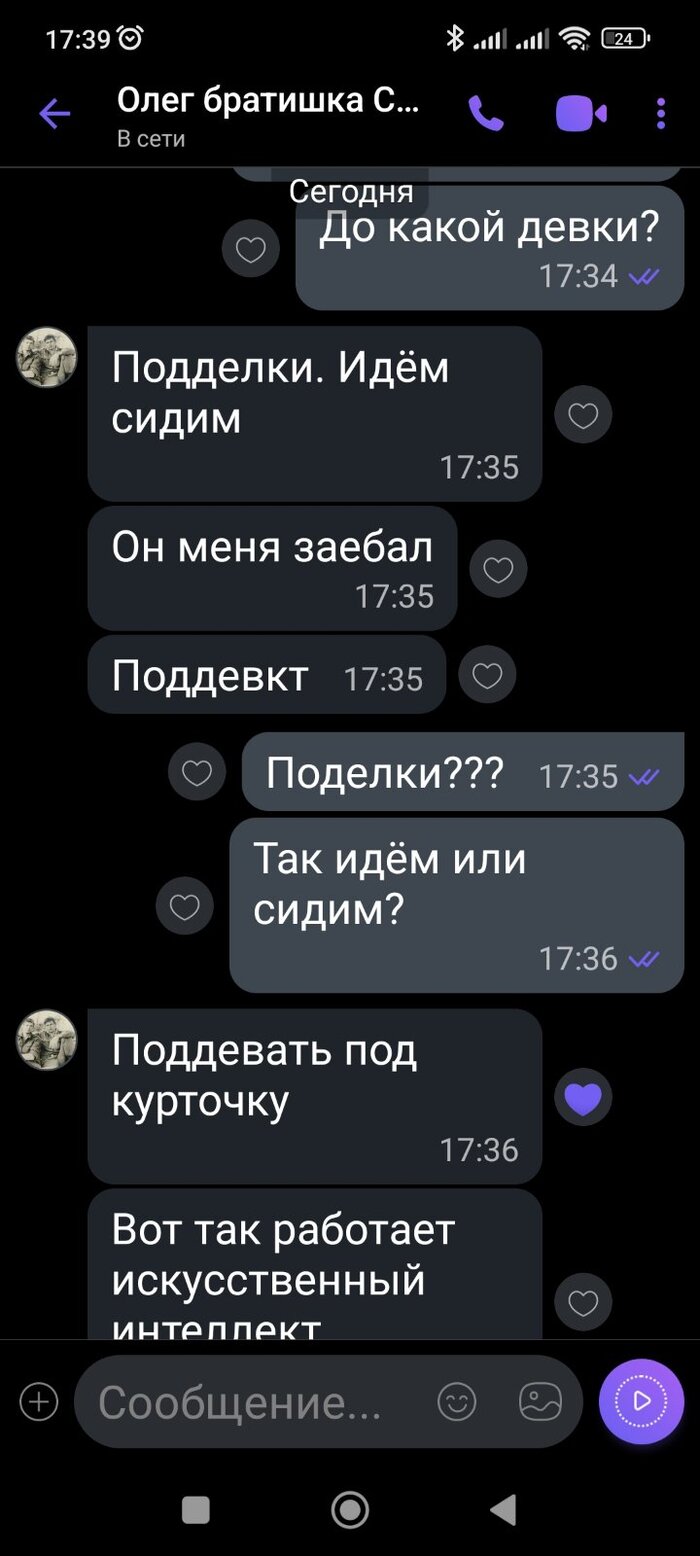Image resolution: width=700 pixels, height=1556 pixels.
Task: Open the gallery to send a photo
Action: [x=540, y=1401]
